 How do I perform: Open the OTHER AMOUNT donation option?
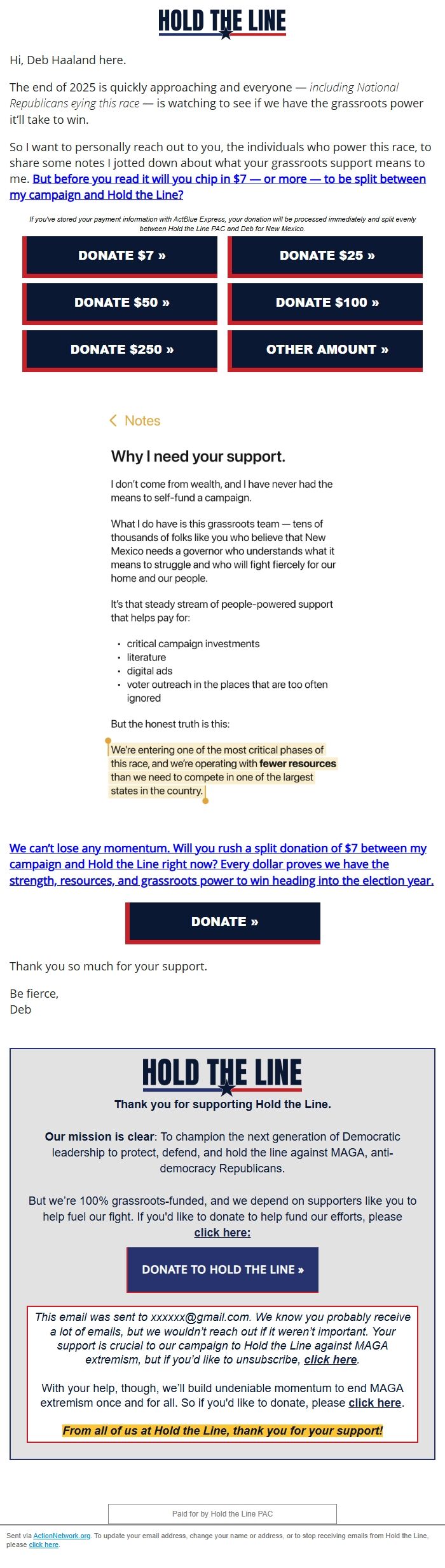(325, 351)
